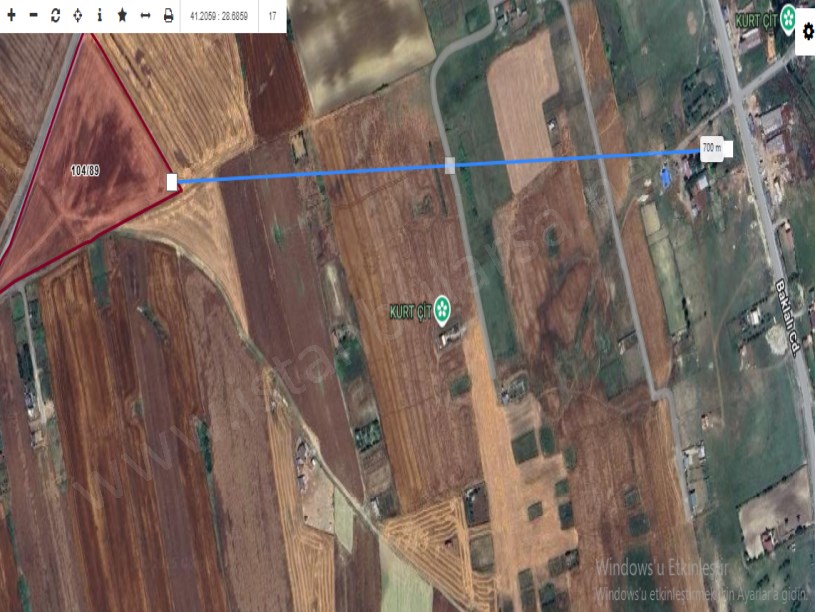Select the distance measure tool
The height and width of the screenshot is (612, 815).
coord(145,16)
